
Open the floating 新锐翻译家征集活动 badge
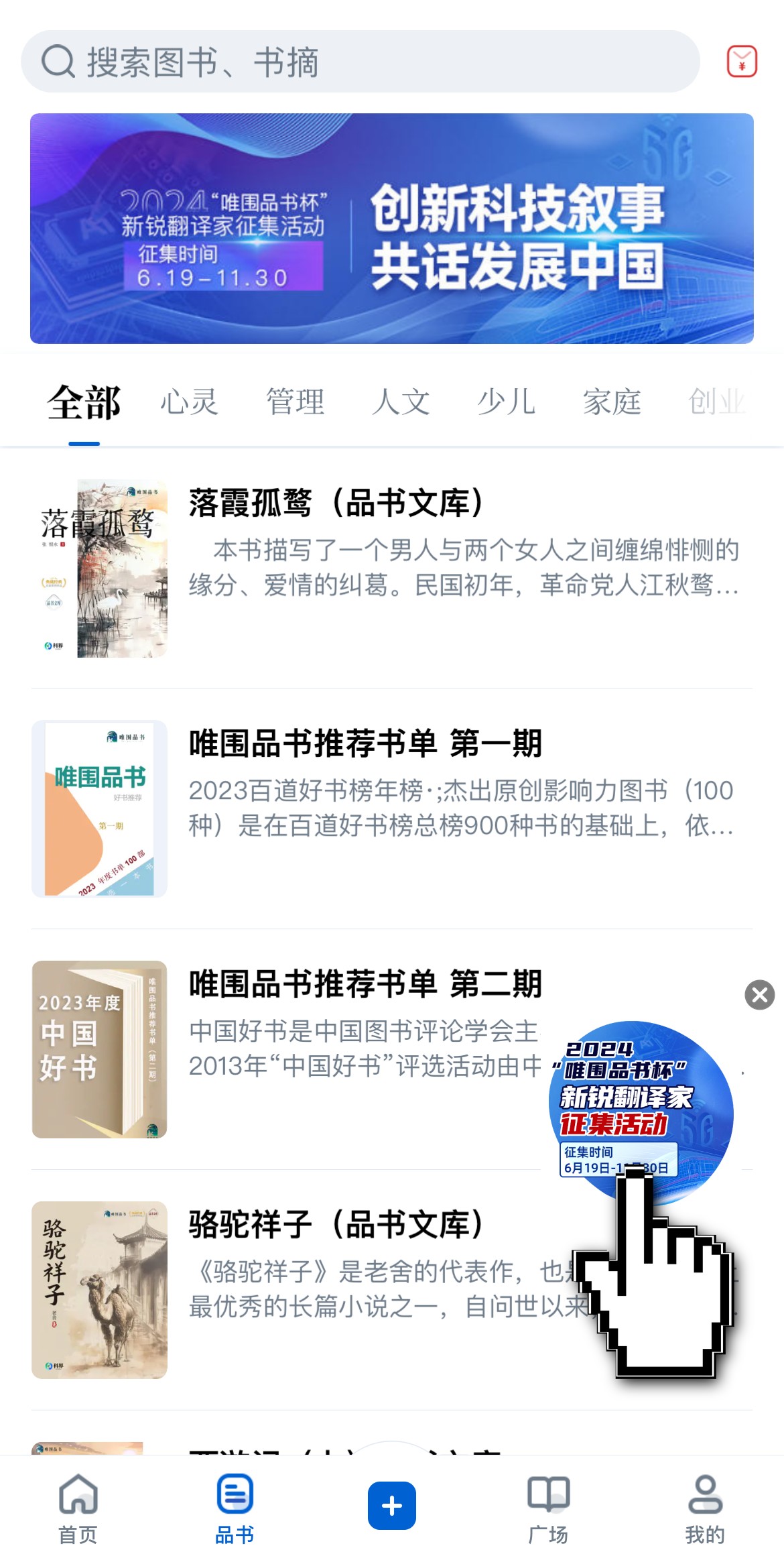pos(640,1099)
